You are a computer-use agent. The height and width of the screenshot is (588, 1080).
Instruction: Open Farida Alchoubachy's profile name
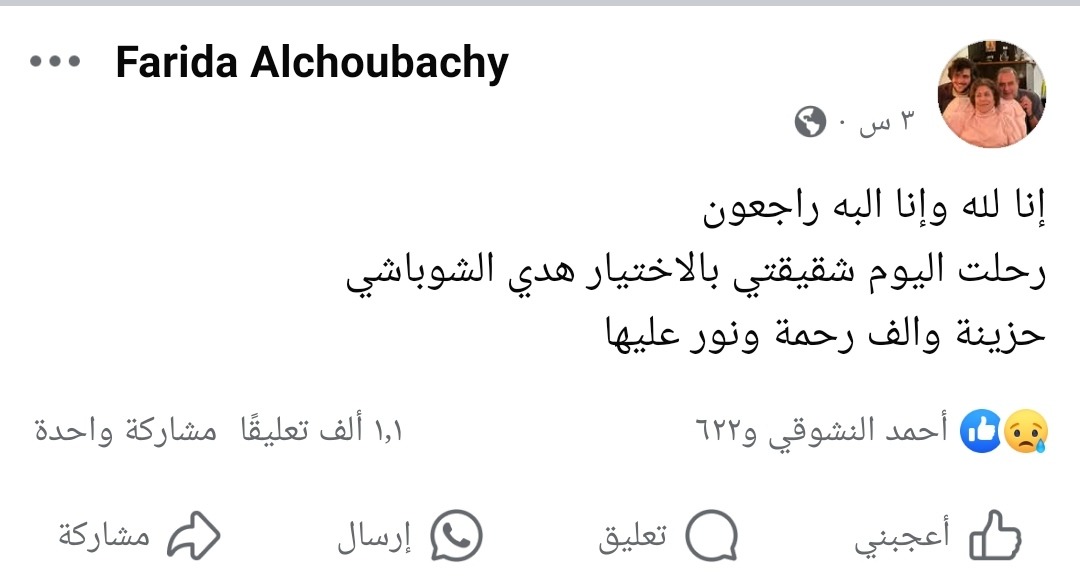point(312,63)
